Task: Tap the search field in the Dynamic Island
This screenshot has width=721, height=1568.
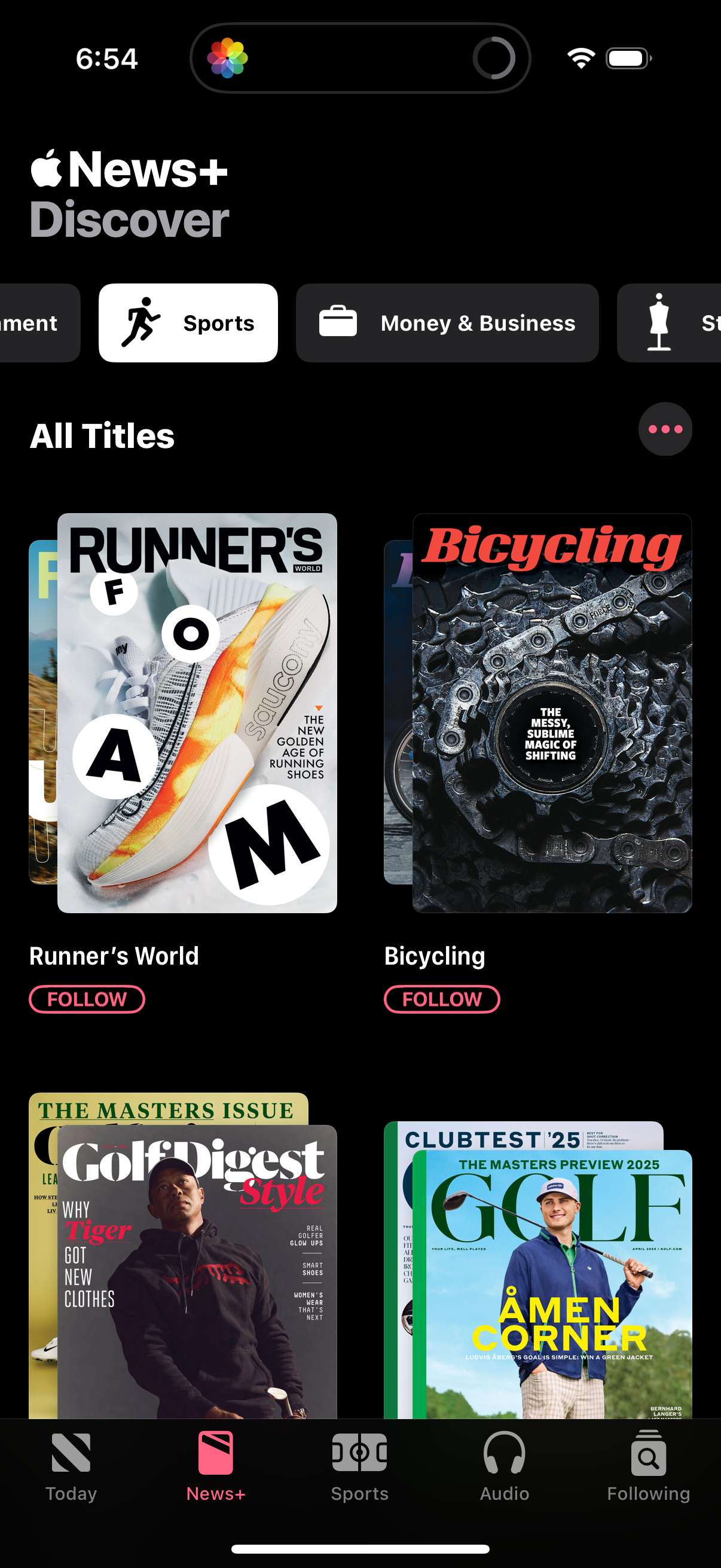Action: (360, 58)
